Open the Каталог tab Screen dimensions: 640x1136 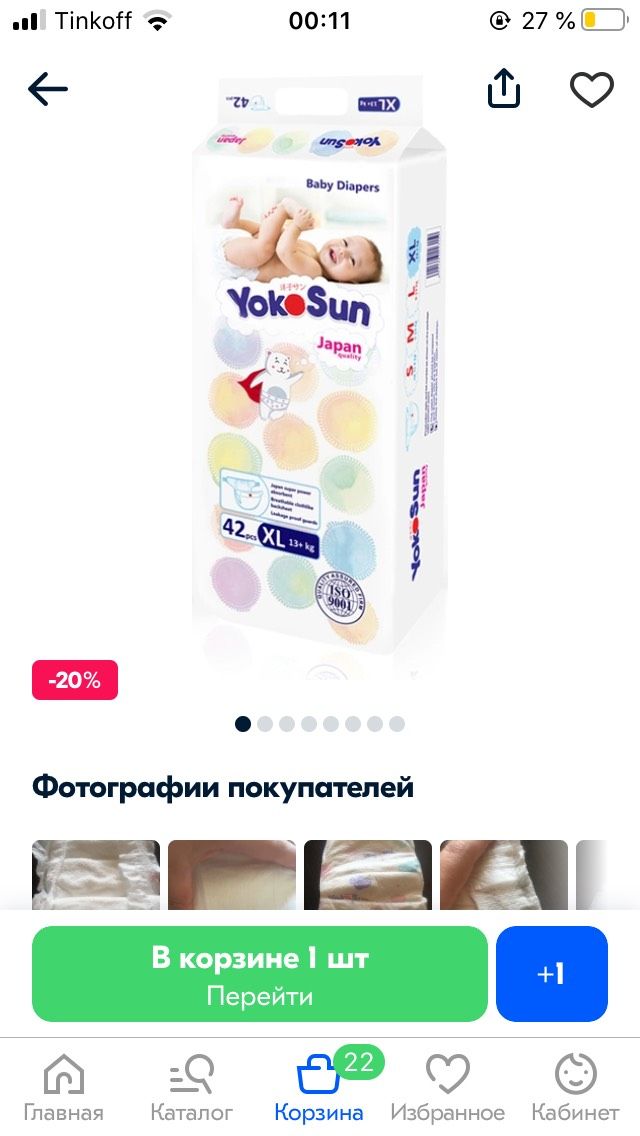coord(191,1088)
